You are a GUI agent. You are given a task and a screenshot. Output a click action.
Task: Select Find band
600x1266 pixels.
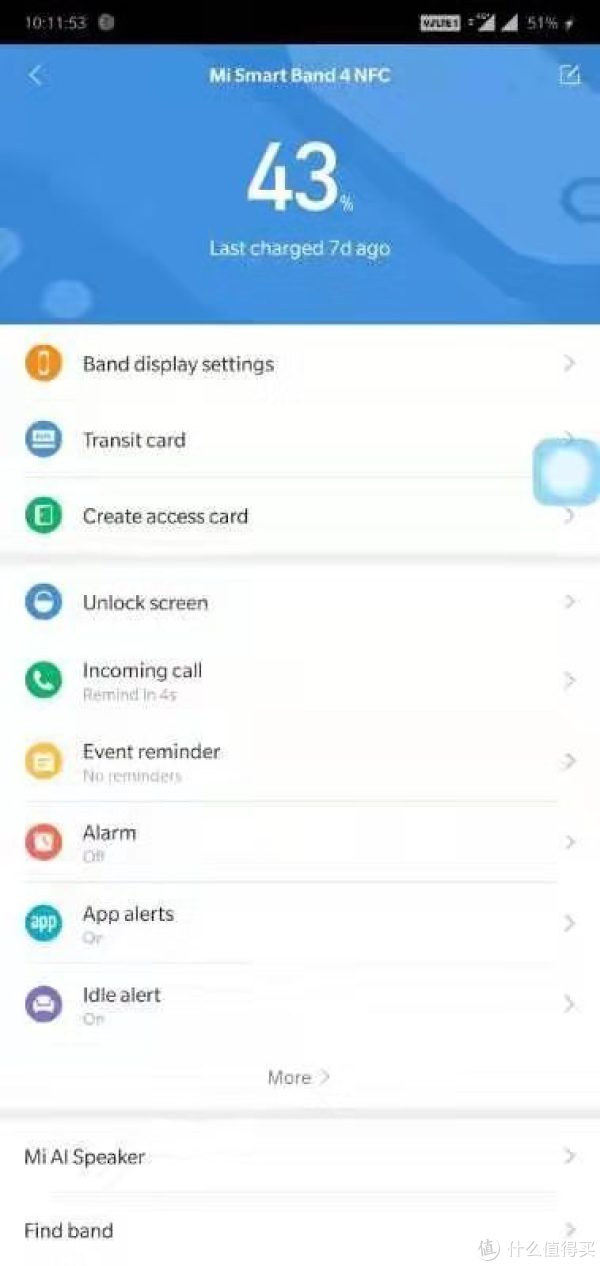coord(300,1230)
